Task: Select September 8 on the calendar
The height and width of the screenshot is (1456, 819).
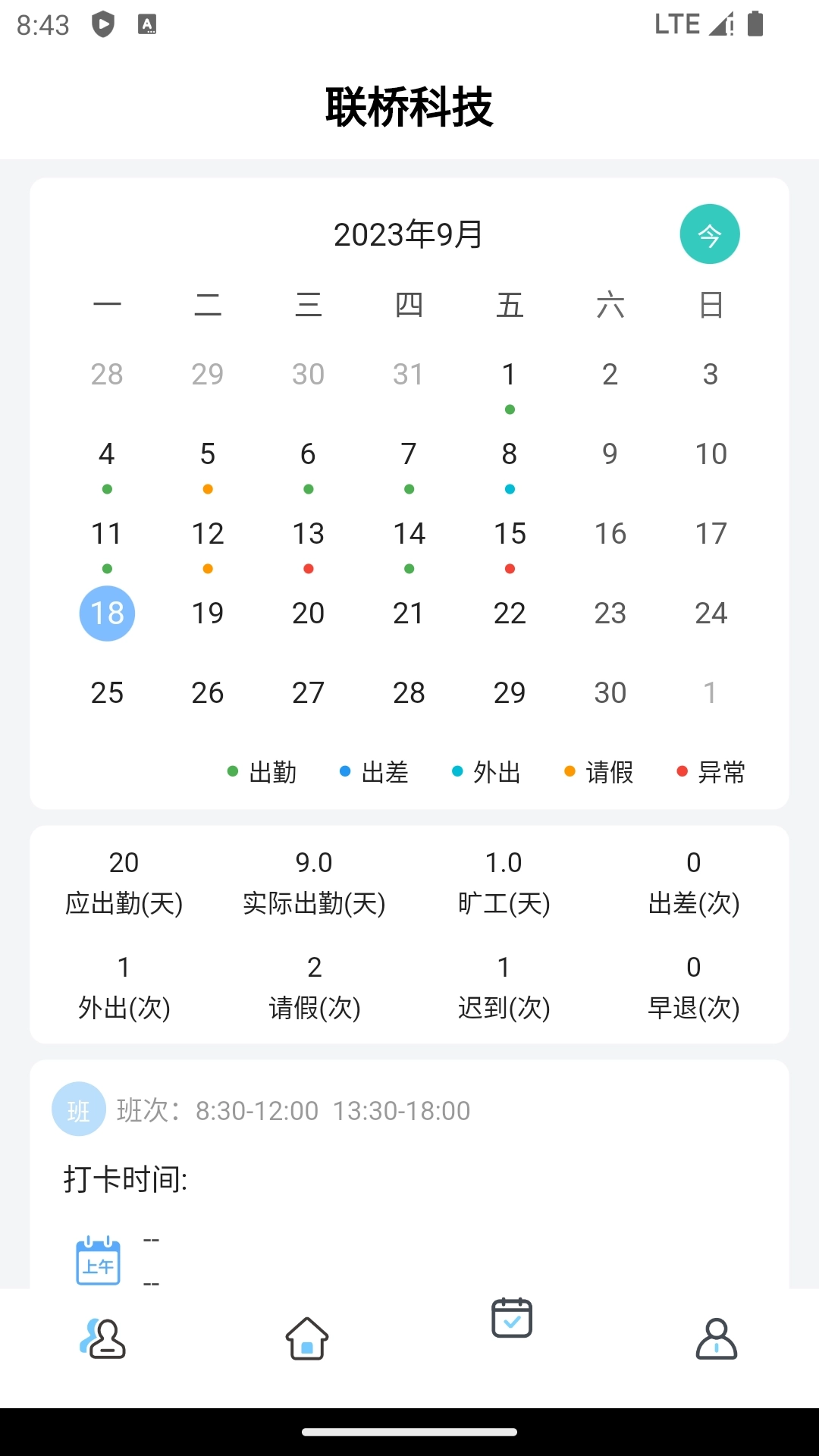Action: (510, 454)
